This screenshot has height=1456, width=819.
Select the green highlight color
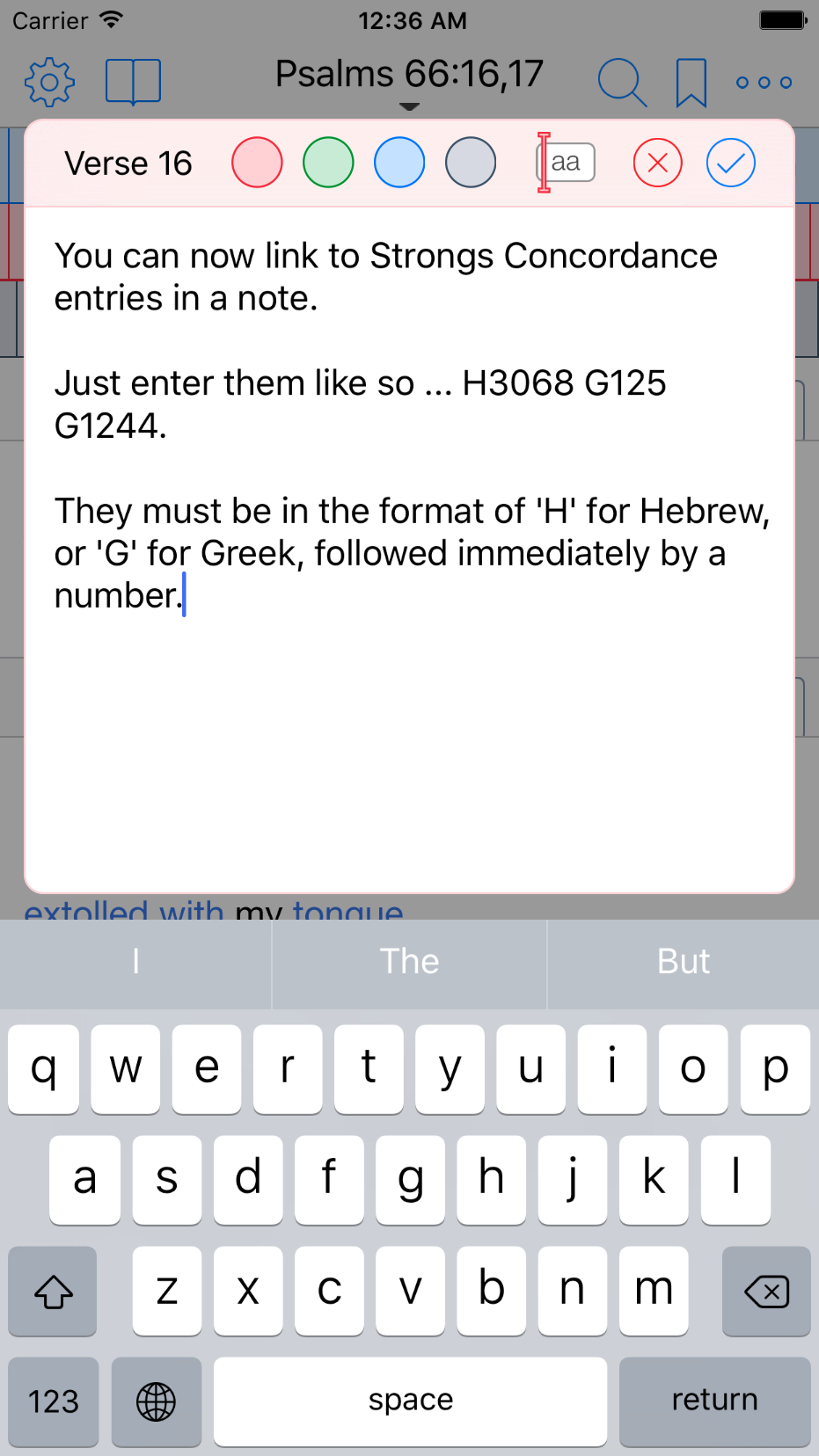pos(328,163)
